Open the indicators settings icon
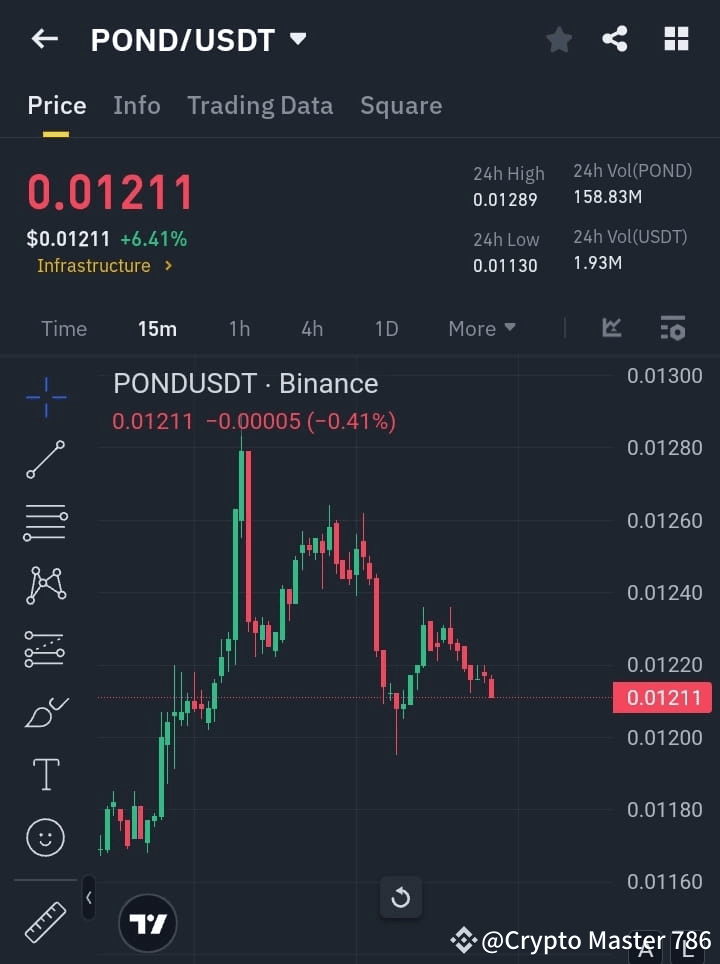Screen dimensions: 720x964 click(672, 328)
